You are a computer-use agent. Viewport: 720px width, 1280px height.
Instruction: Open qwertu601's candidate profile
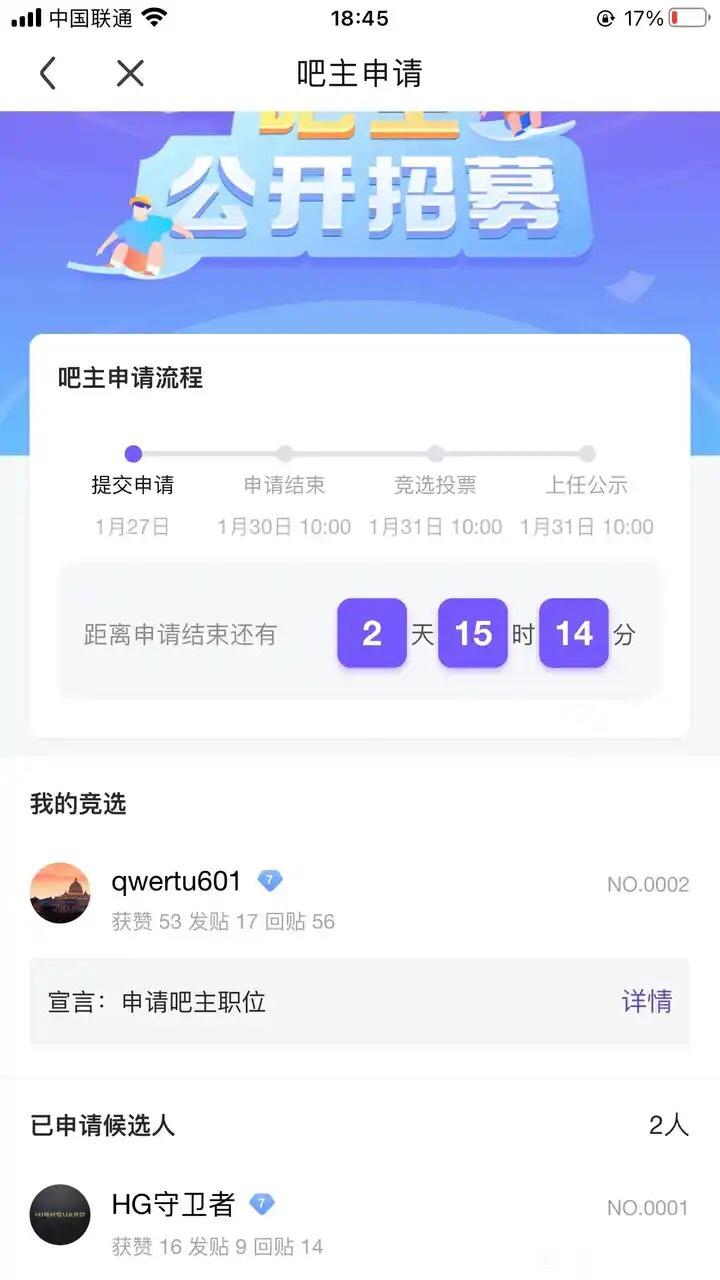[176, 881]
